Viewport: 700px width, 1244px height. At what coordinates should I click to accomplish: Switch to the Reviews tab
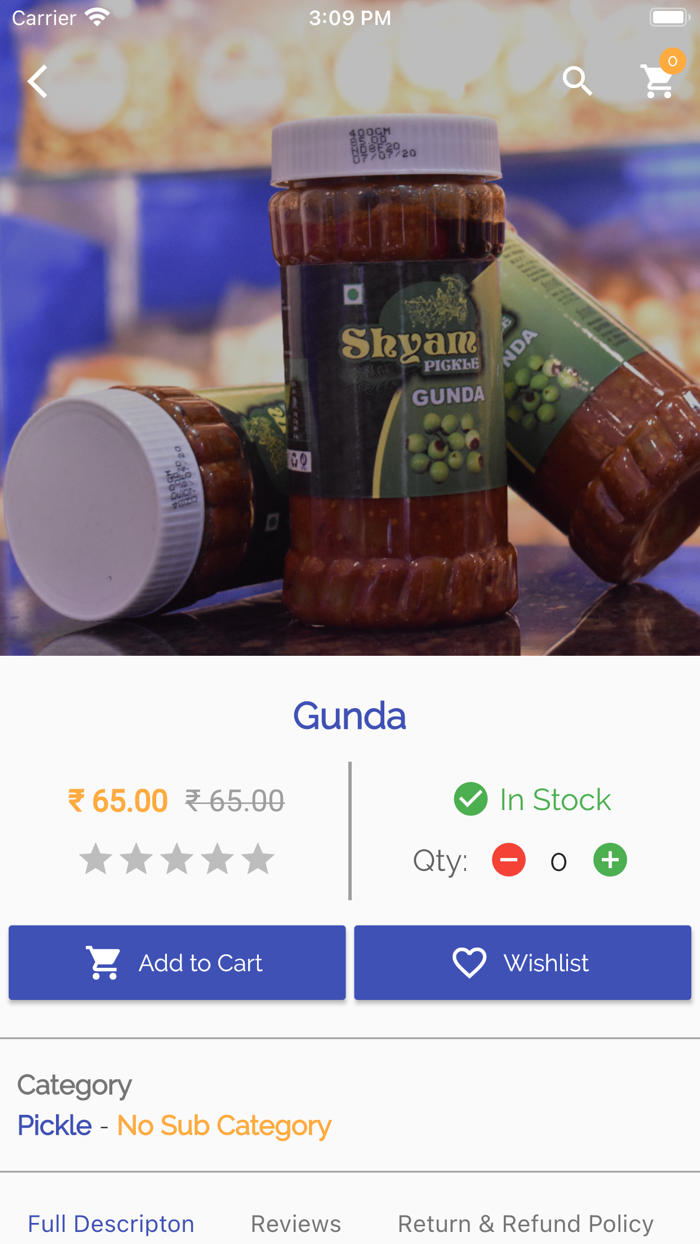click(296, 1224)
